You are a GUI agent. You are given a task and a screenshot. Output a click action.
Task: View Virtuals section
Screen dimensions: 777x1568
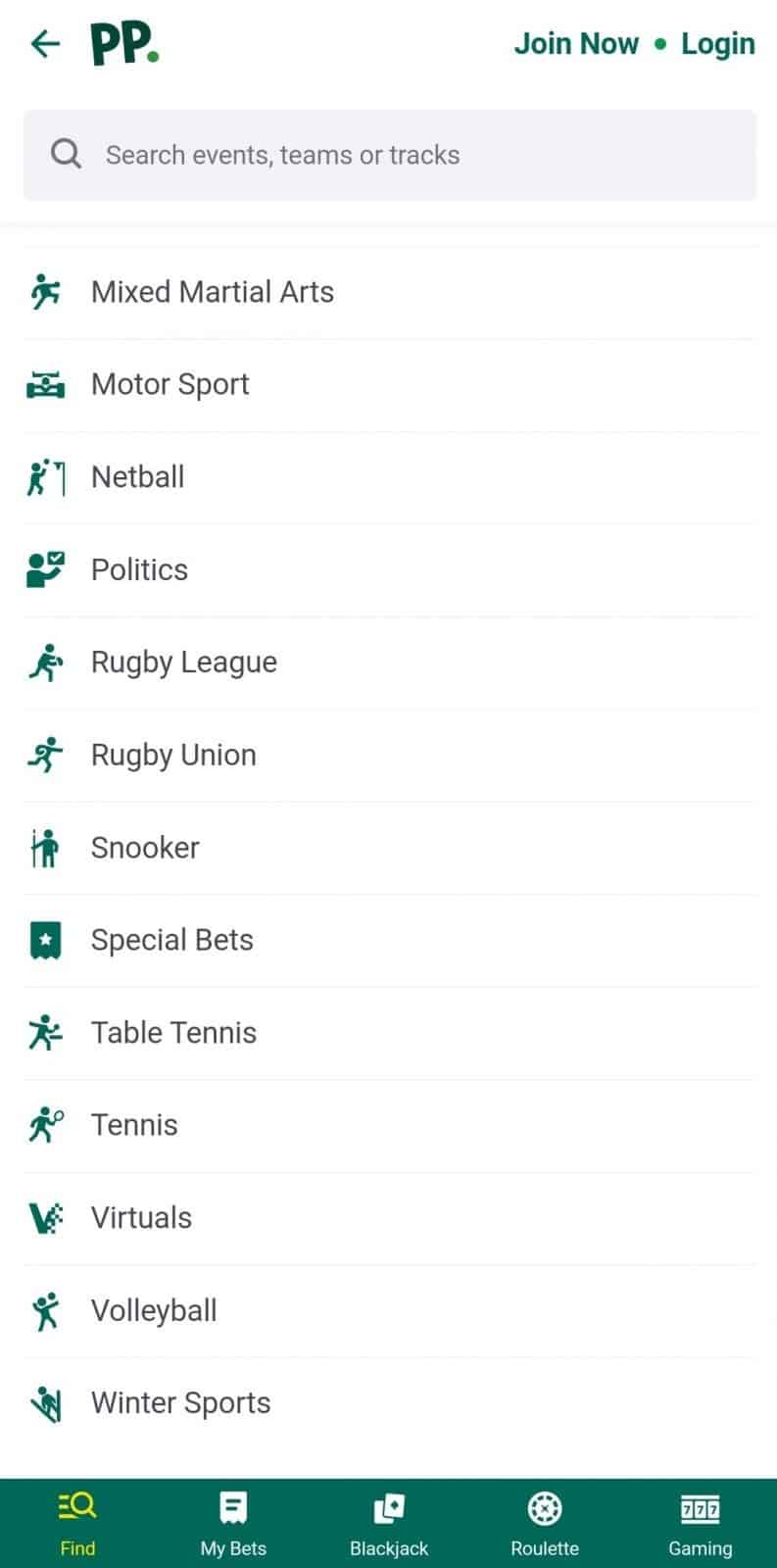tap(390, 1218)
